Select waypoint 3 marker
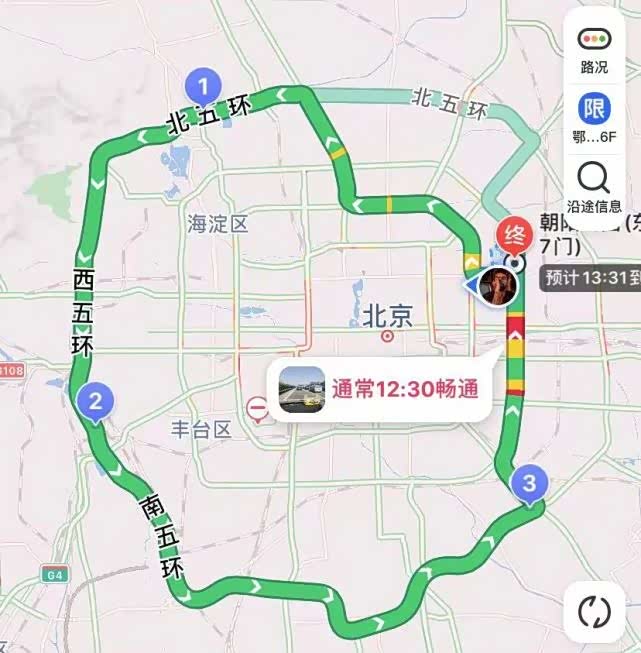641x653 pixels. click(529, 486)
